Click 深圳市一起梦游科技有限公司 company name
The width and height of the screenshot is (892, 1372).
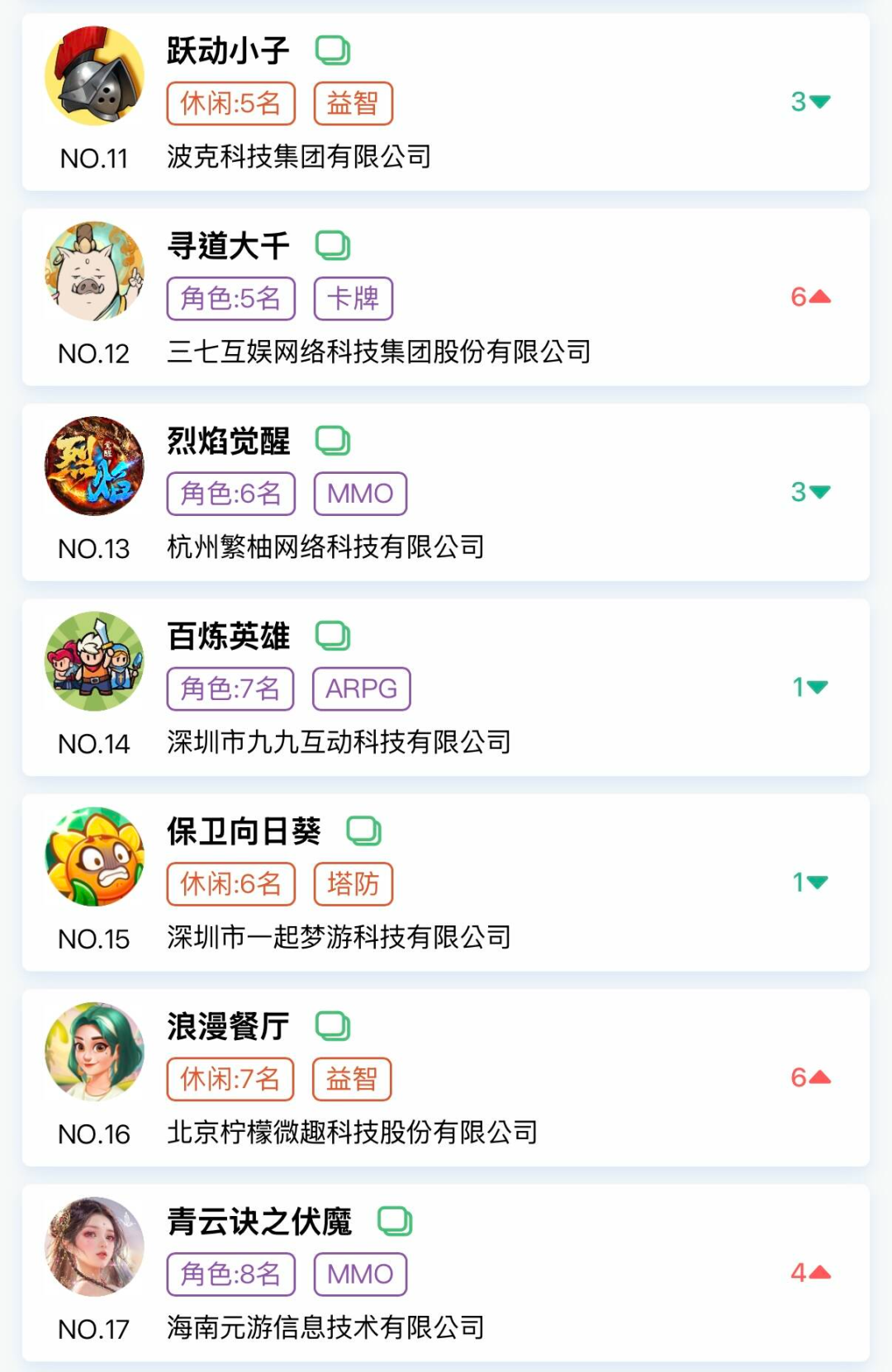click(x=340, y=938)
